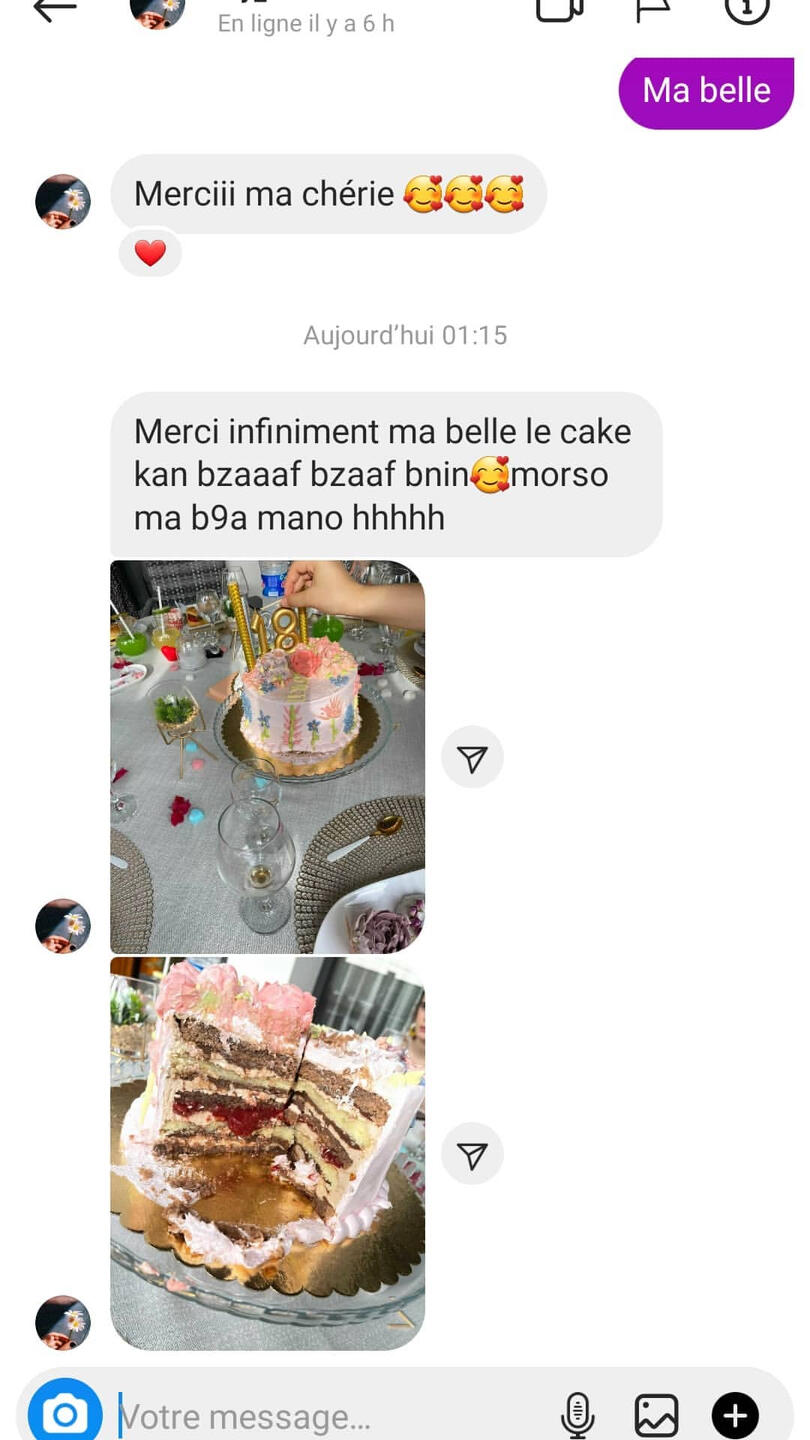Screen dimensions: 810x1440
Task: Open the camera from message bar
Action: 65,1414
